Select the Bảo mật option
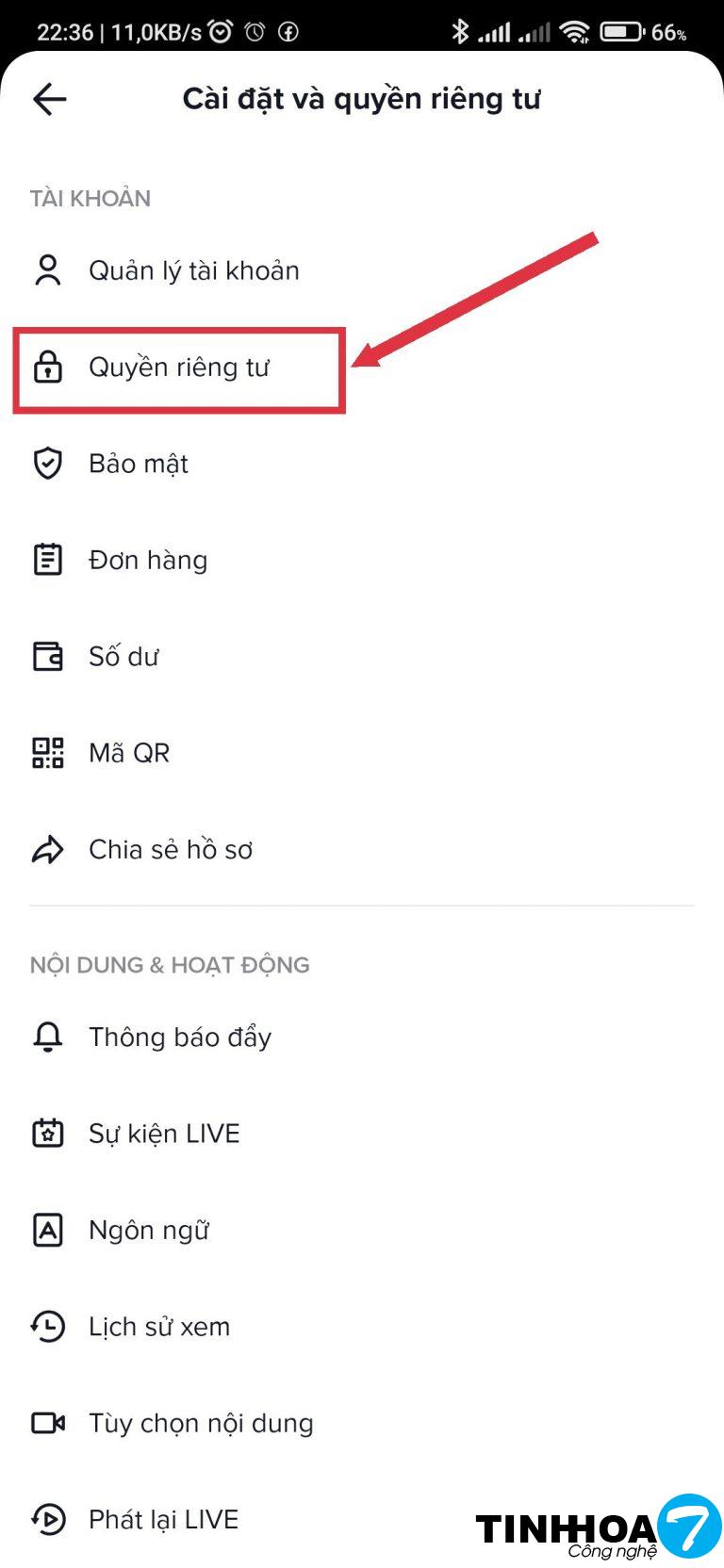The width and height of the screenshot is (724, 1568). [139, 464]
